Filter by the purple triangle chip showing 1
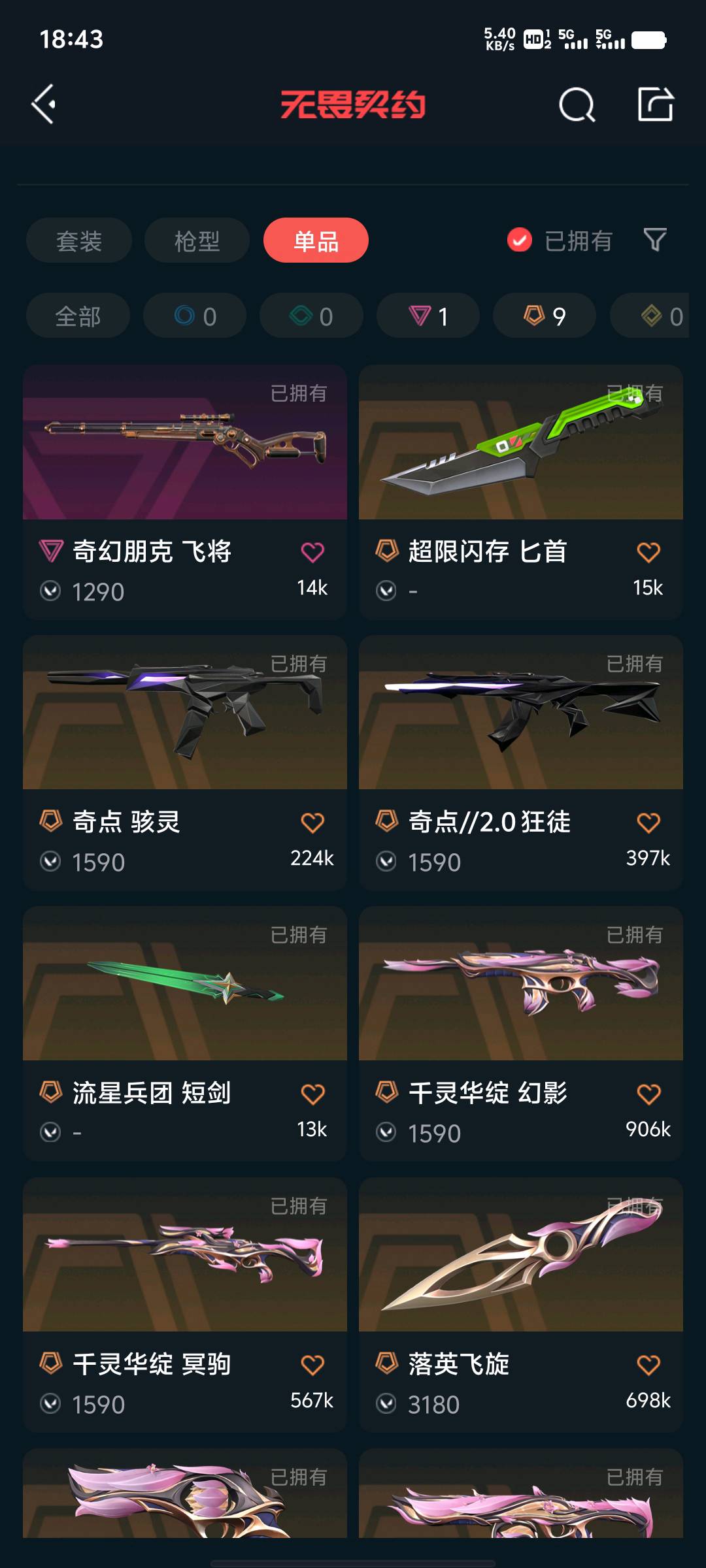Image resolution: width=706 pixels, height=1568 pixels. (428, 316)
